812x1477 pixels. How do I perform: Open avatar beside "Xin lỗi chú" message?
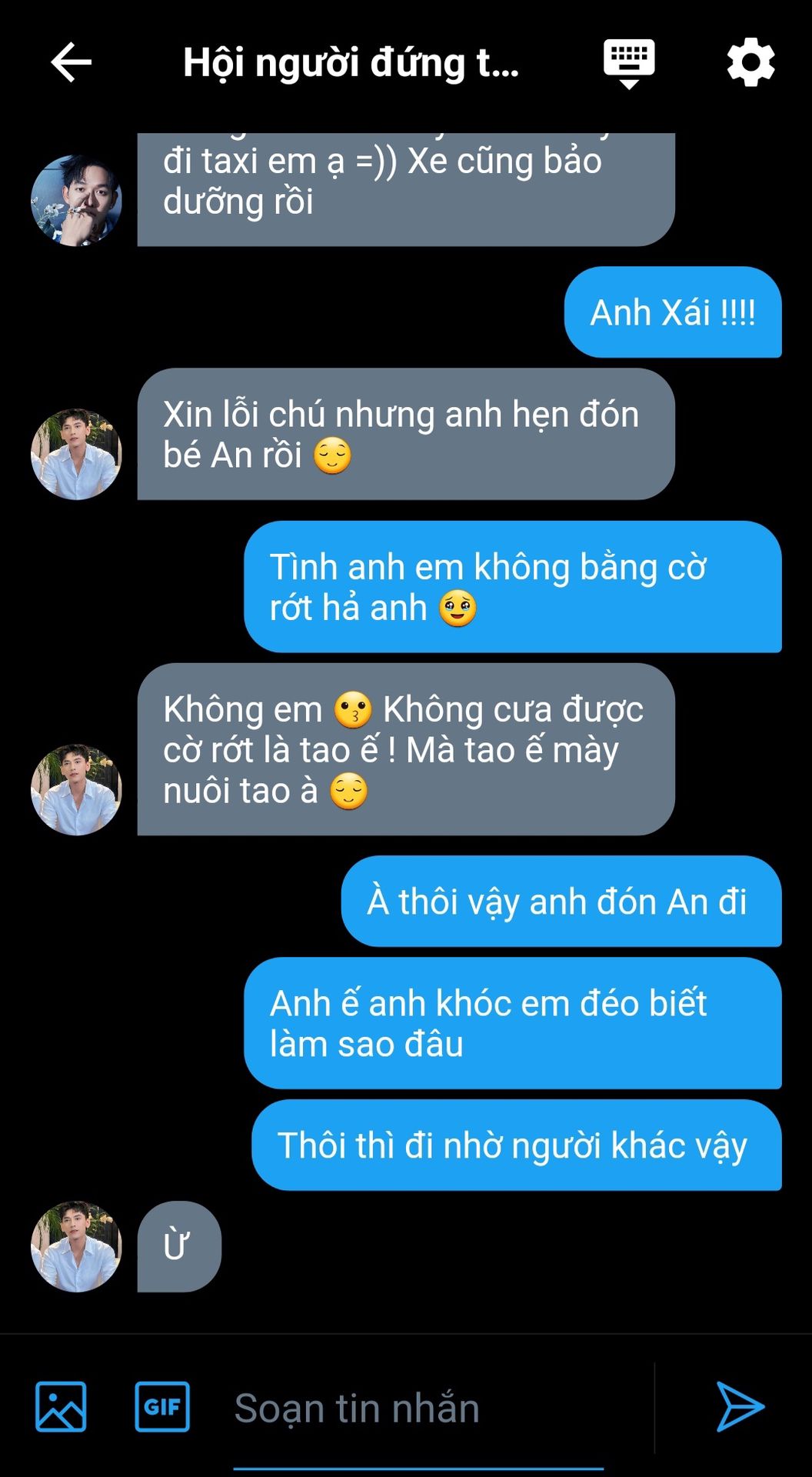click(x=76, y=454)
